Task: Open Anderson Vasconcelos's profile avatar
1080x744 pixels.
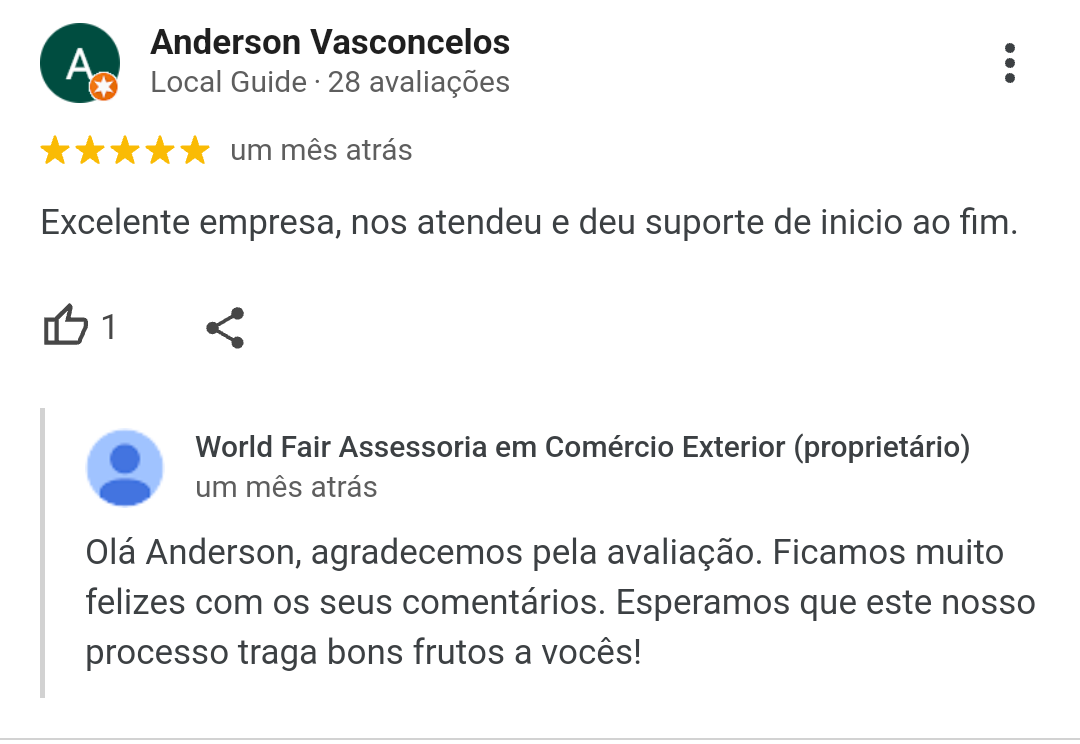Action: 79,63
